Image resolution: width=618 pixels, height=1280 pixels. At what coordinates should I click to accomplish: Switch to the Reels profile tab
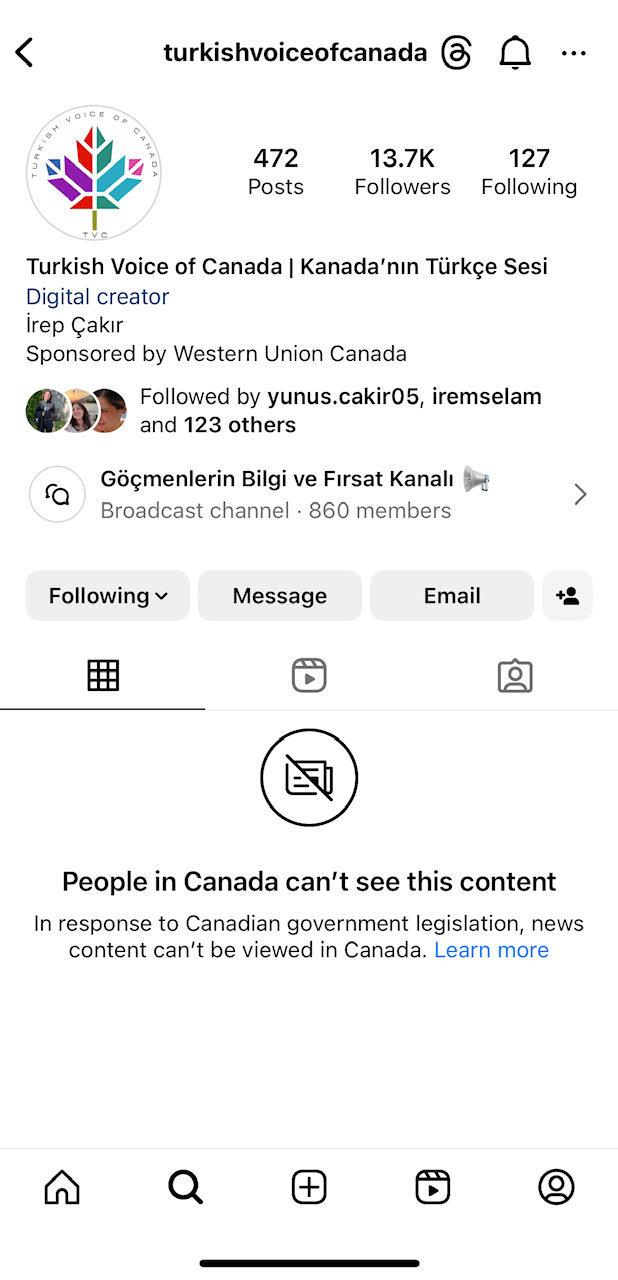pyautogui.click(x=309, y=676)
